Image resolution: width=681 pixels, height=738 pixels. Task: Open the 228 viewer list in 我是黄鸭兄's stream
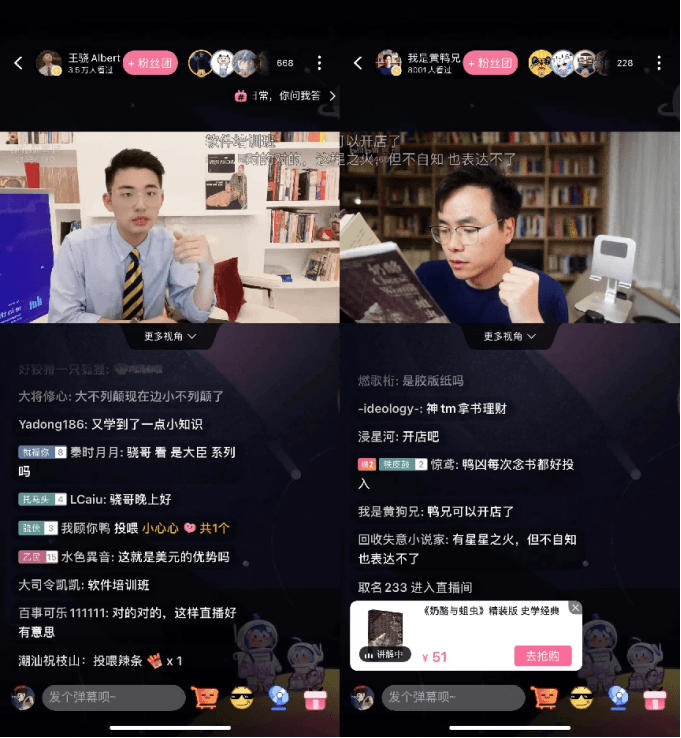point(625,63)
